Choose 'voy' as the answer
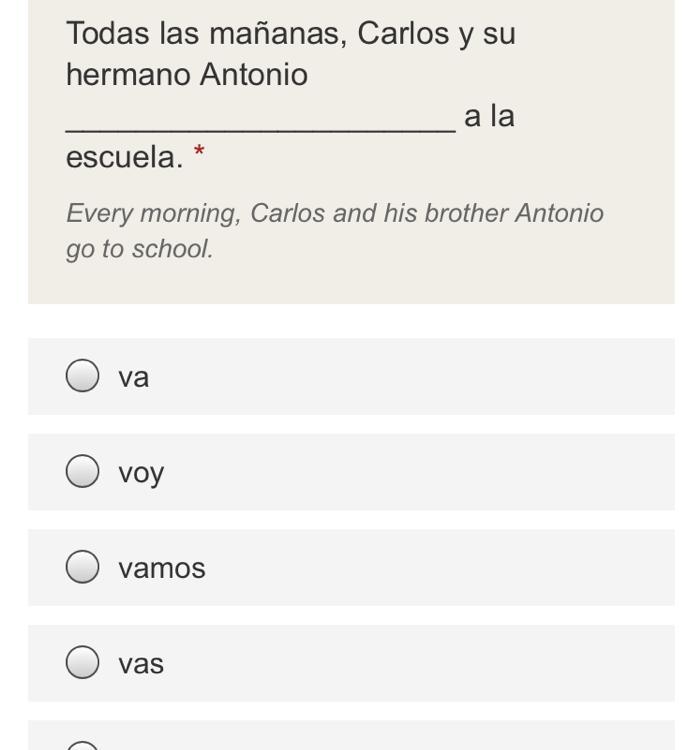 click(82, 471)
